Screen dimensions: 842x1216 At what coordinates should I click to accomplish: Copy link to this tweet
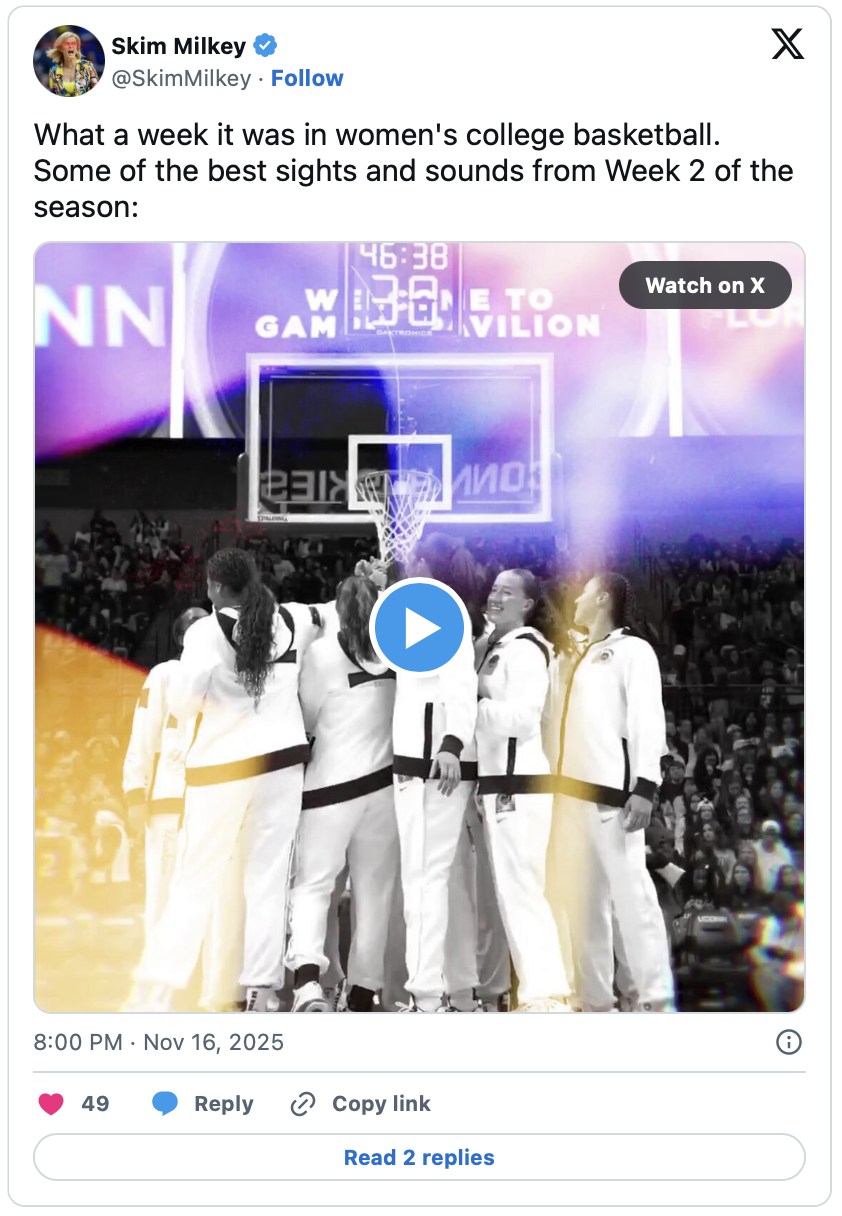[x=360, y=1104]
